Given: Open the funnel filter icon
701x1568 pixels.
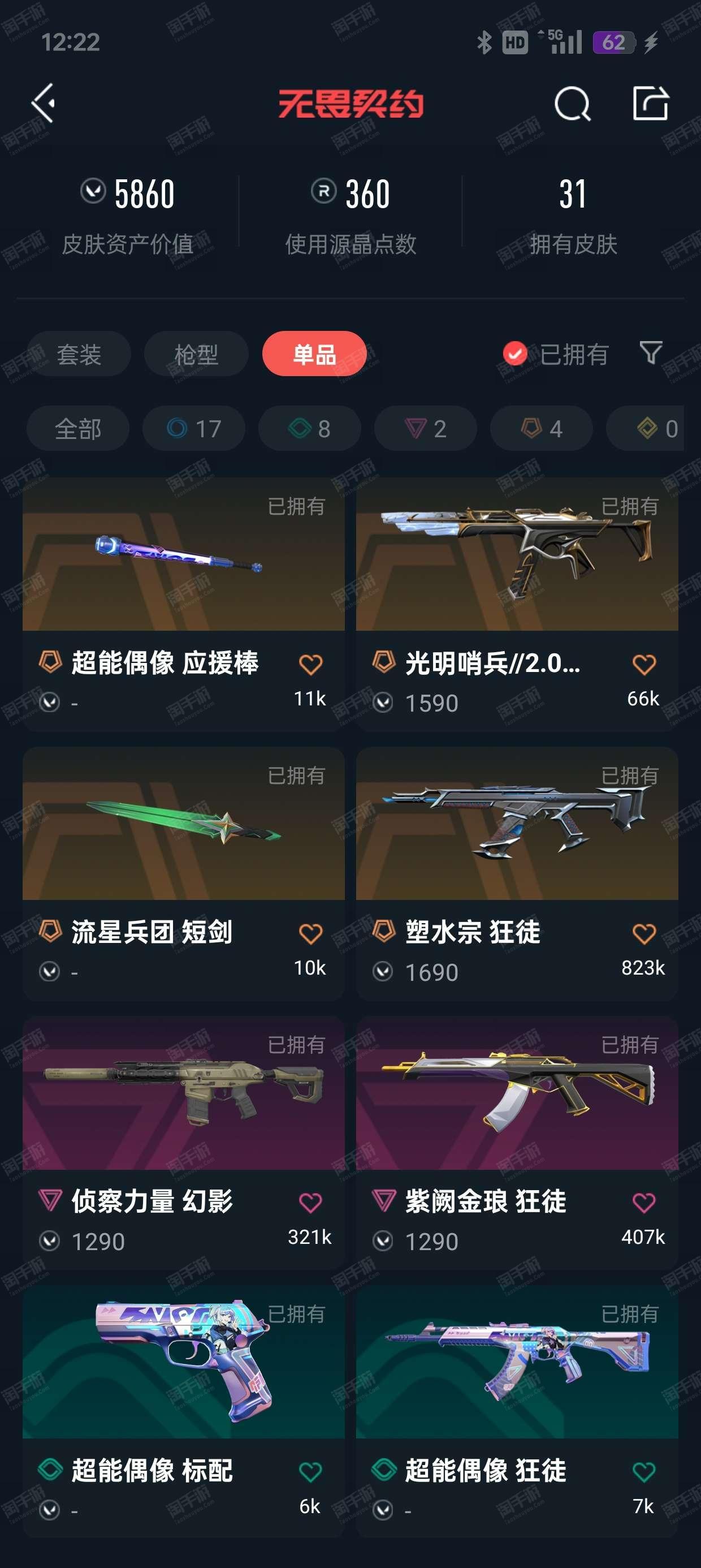Looking at the screenshot, I should (x=651, y=352).
